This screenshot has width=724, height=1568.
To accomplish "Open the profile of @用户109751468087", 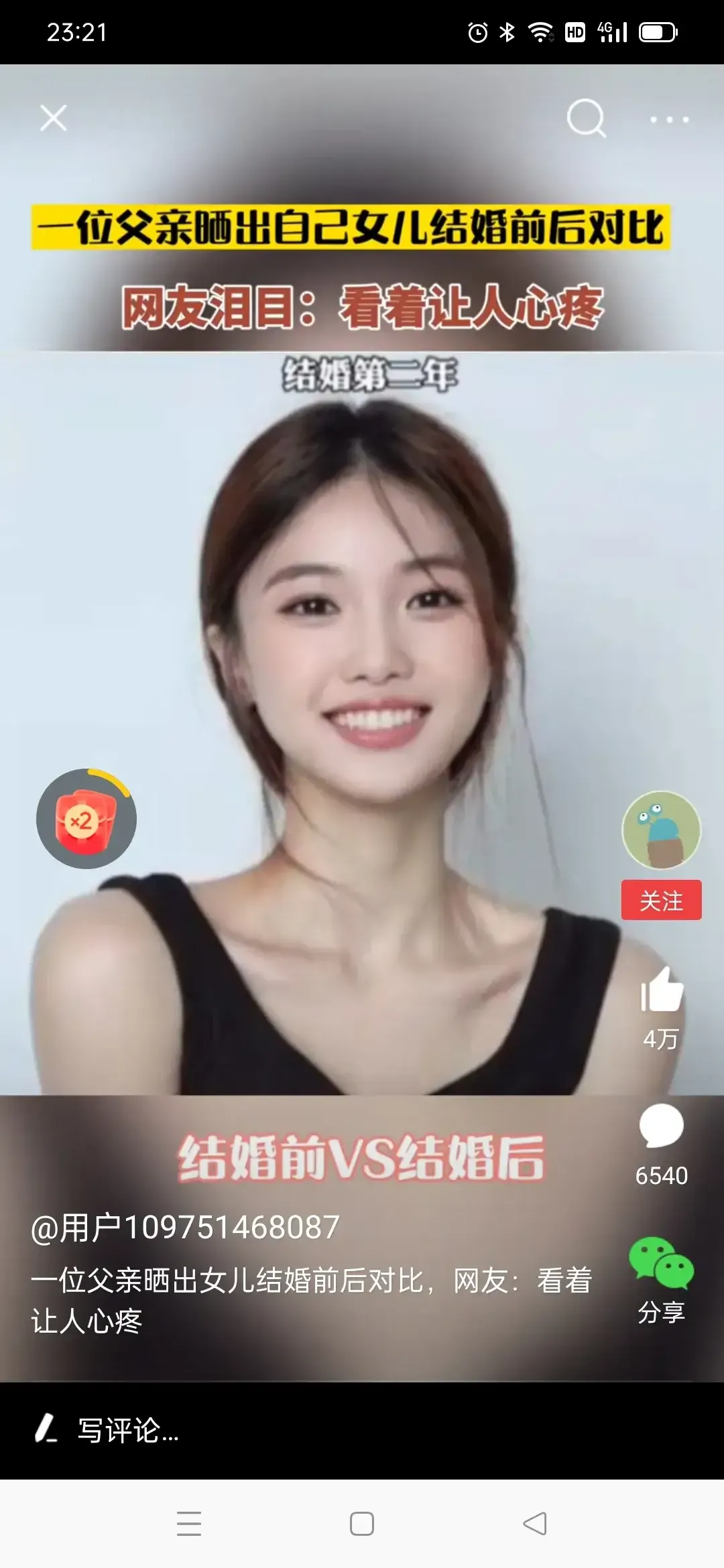I will pos(185,1228).
